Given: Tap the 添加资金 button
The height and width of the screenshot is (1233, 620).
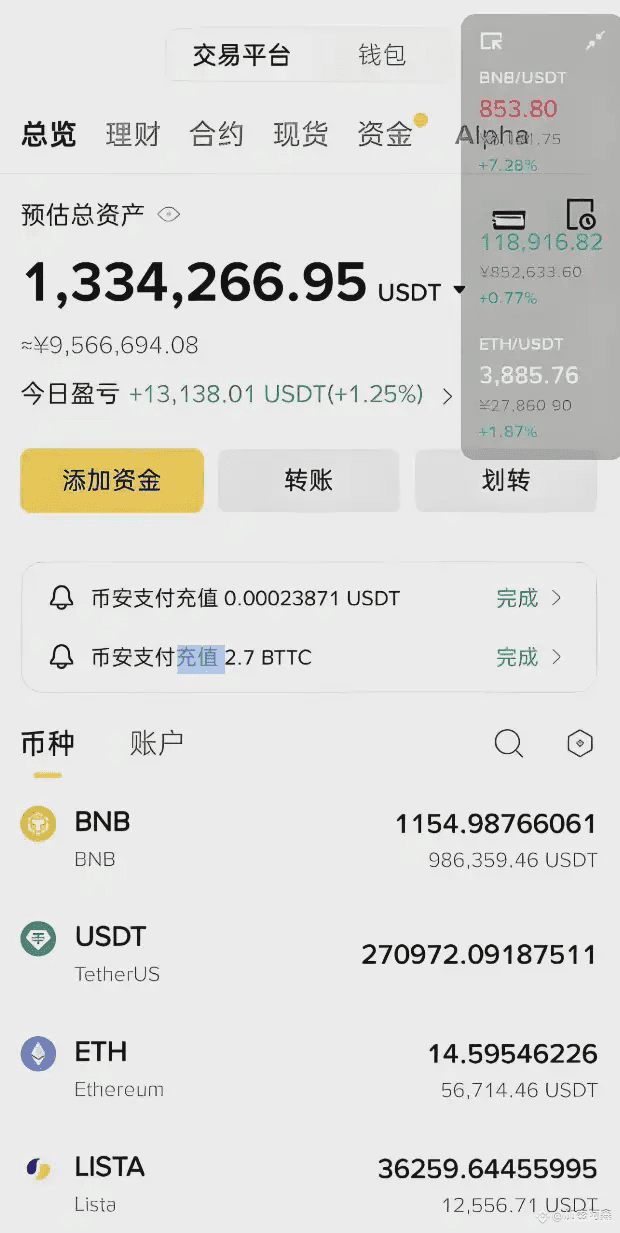Looking at the screenshot, I should click(x=112, y=481).
